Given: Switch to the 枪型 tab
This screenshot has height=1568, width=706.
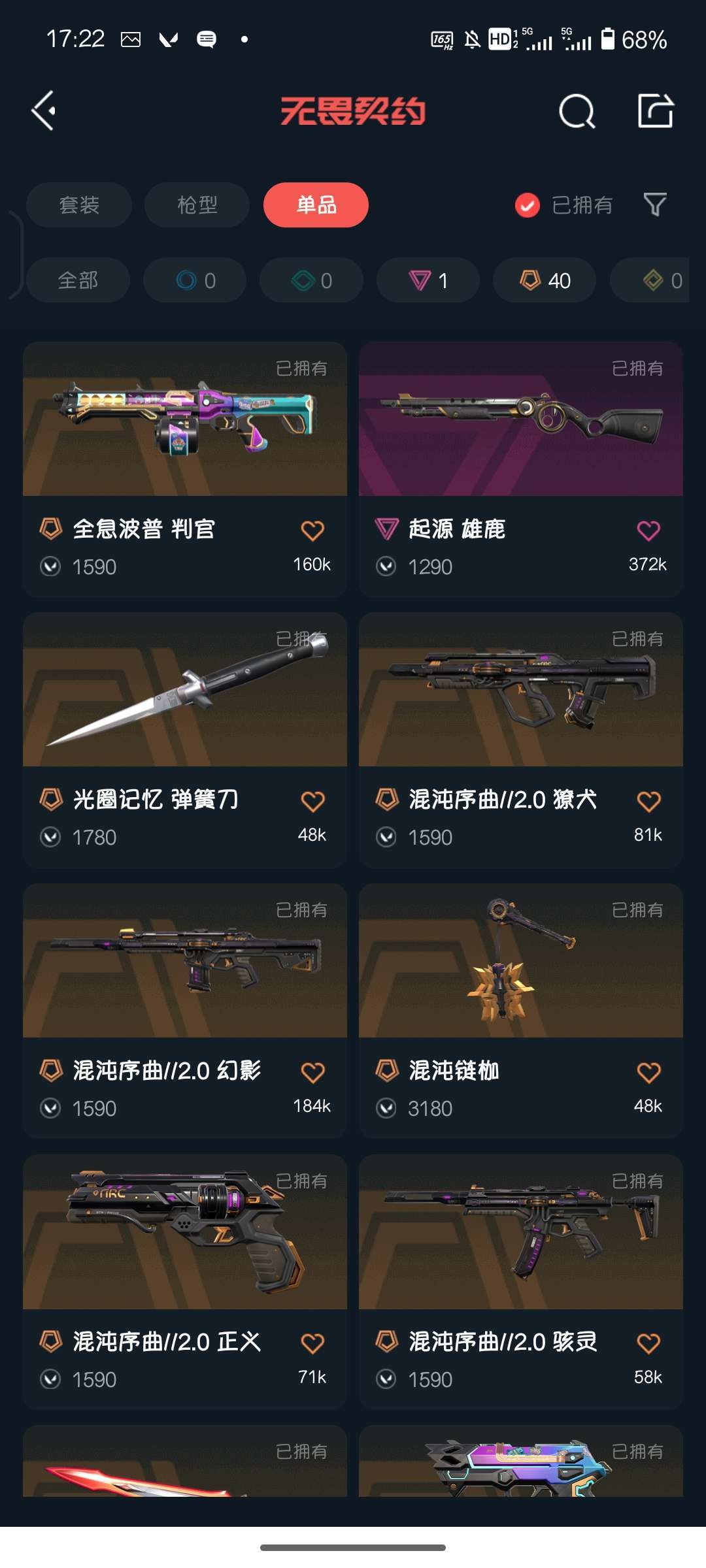Looking at the screenshot, I should click(196, 204).
